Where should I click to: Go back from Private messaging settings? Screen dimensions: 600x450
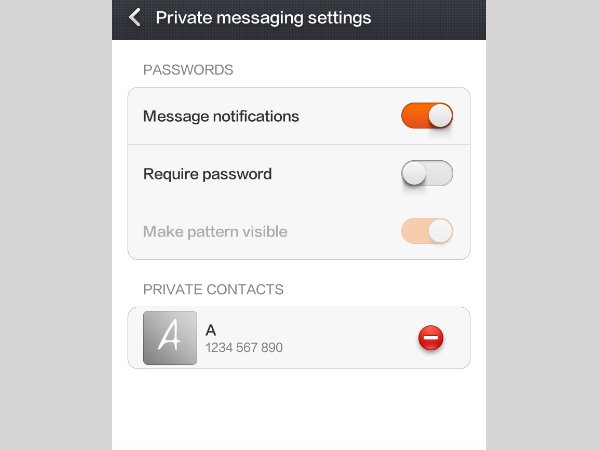pos(135,18)
